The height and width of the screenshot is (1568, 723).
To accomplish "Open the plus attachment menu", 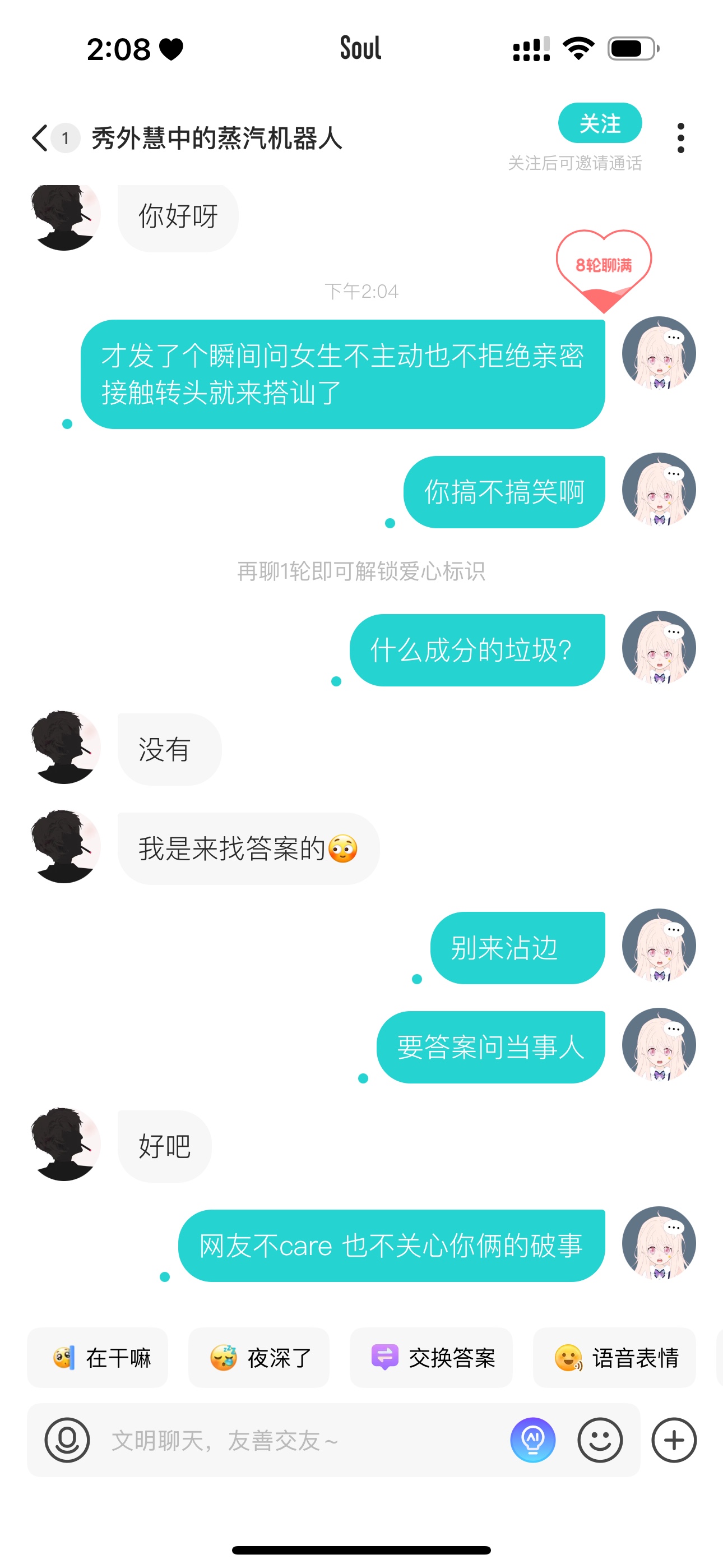I will [x=674, y=1440].
